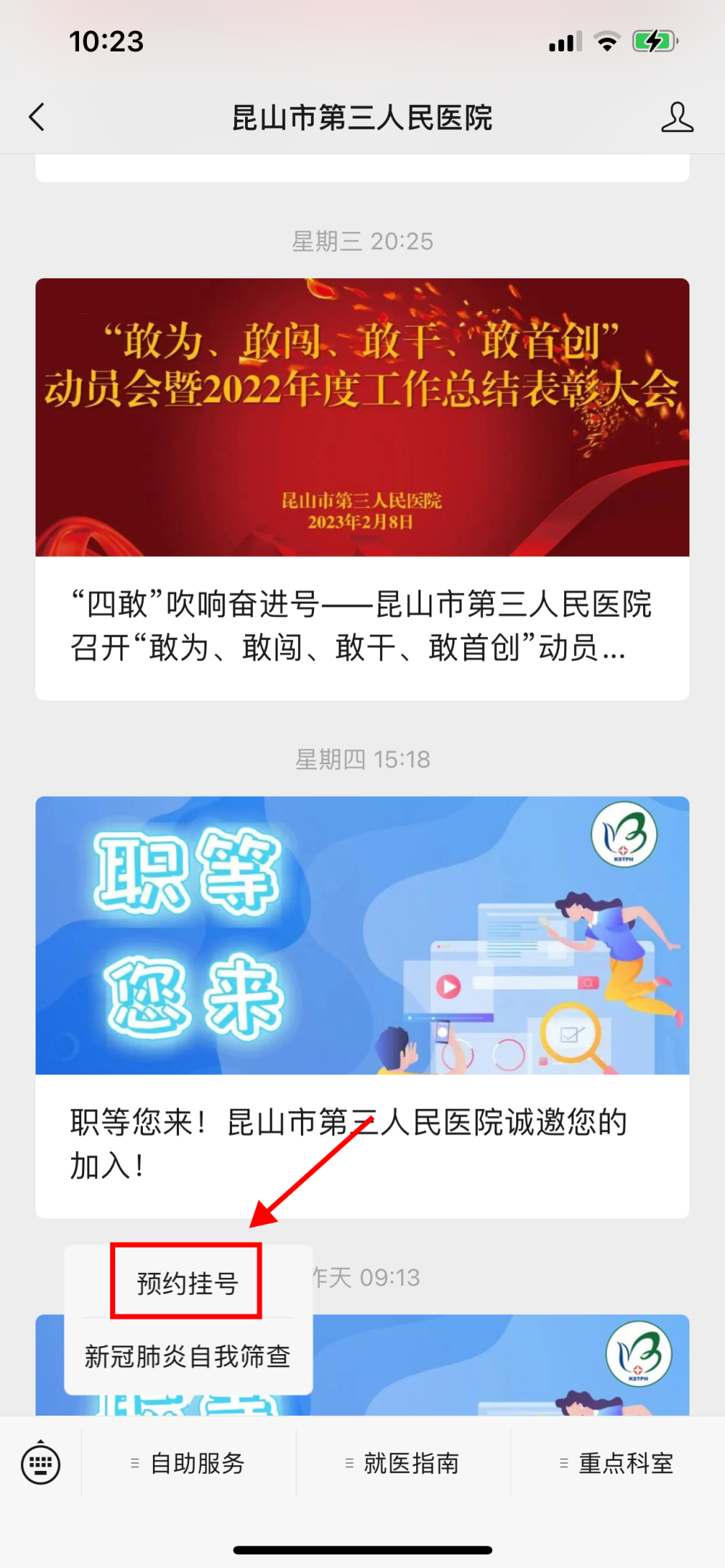Viewport: 725px width, 1568px height.
Task: Open the account profile icon
Action: pos(676,117)
